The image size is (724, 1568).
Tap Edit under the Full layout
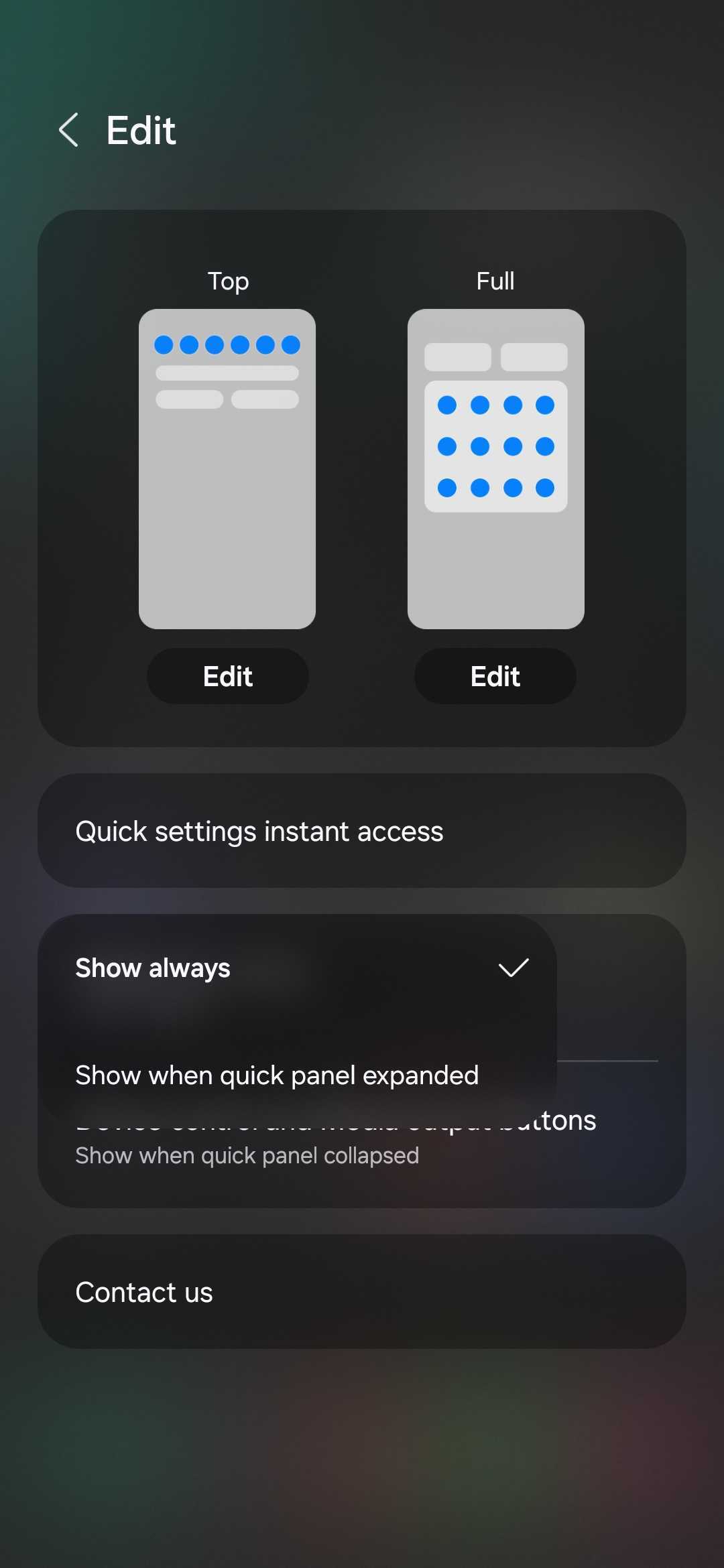(x=495, y=676)
